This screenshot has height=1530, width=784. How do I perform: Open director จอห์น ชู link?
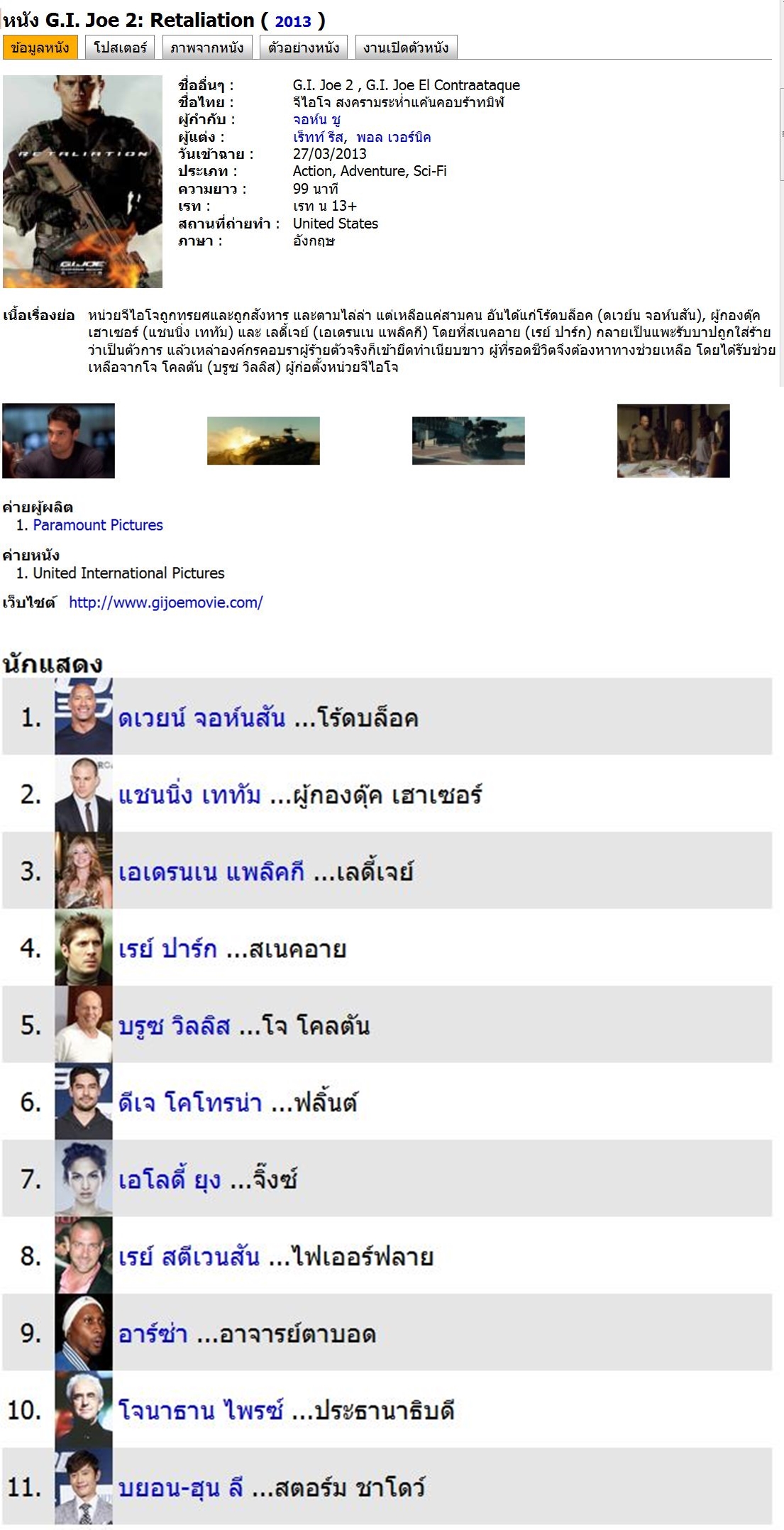(316, 119)
